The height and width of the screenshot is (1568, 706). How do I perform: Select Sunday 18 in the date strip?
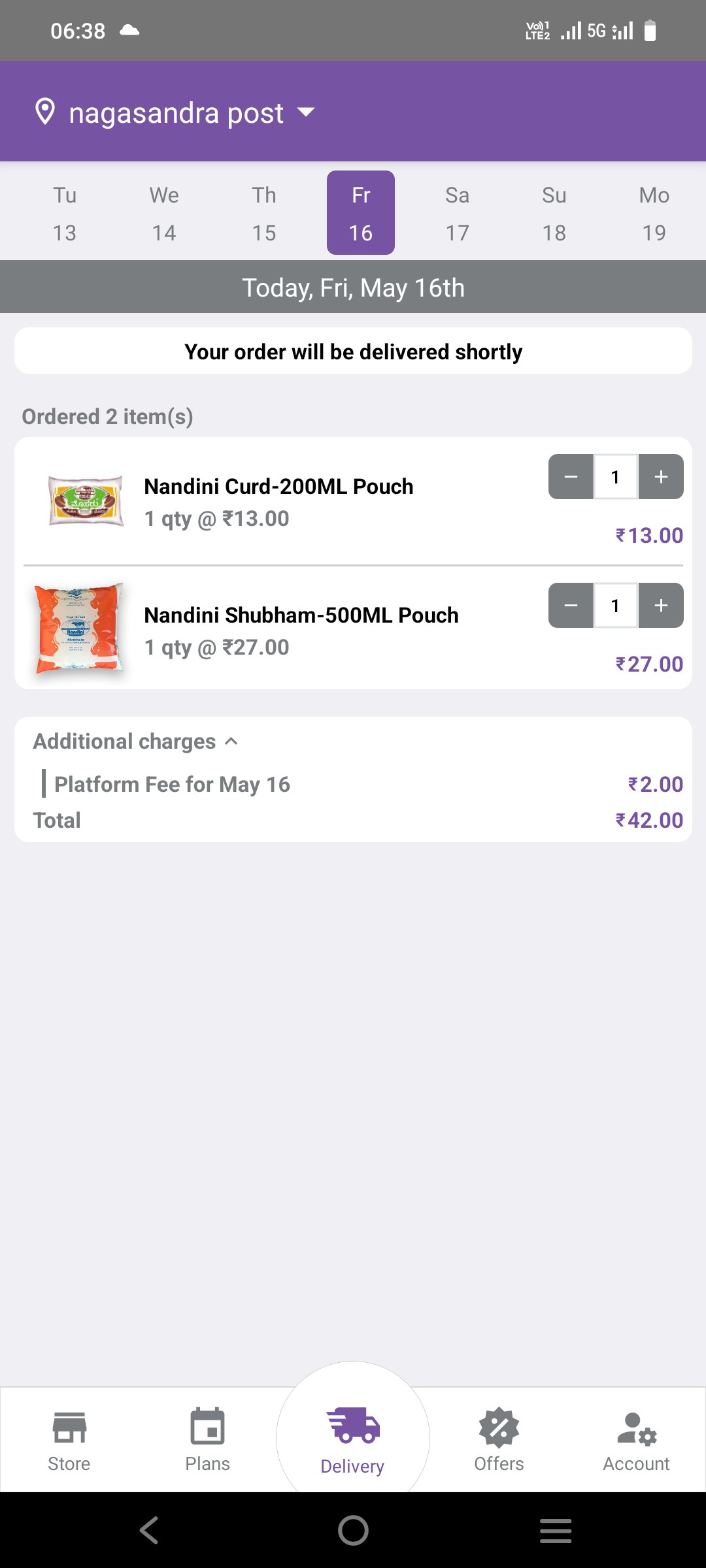click(554, 213)
